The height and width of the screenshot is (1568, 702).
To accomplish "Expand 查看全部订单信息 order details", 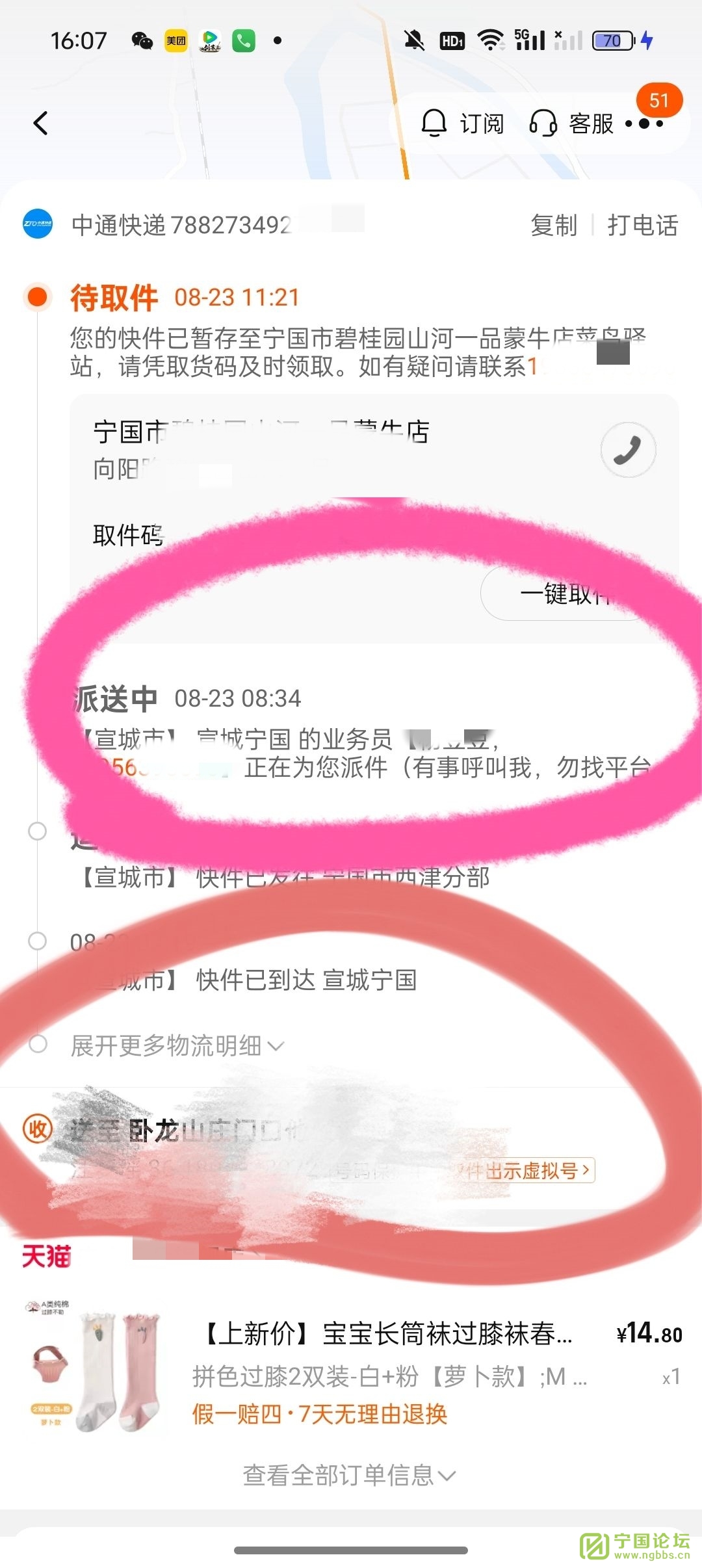I will tap(349, 1476).
